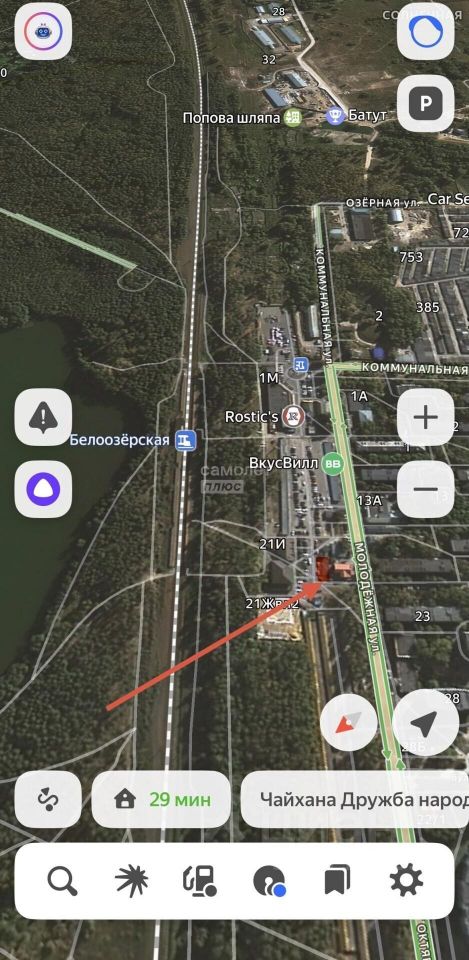Tap the blue circle button top right

point(426,32)
